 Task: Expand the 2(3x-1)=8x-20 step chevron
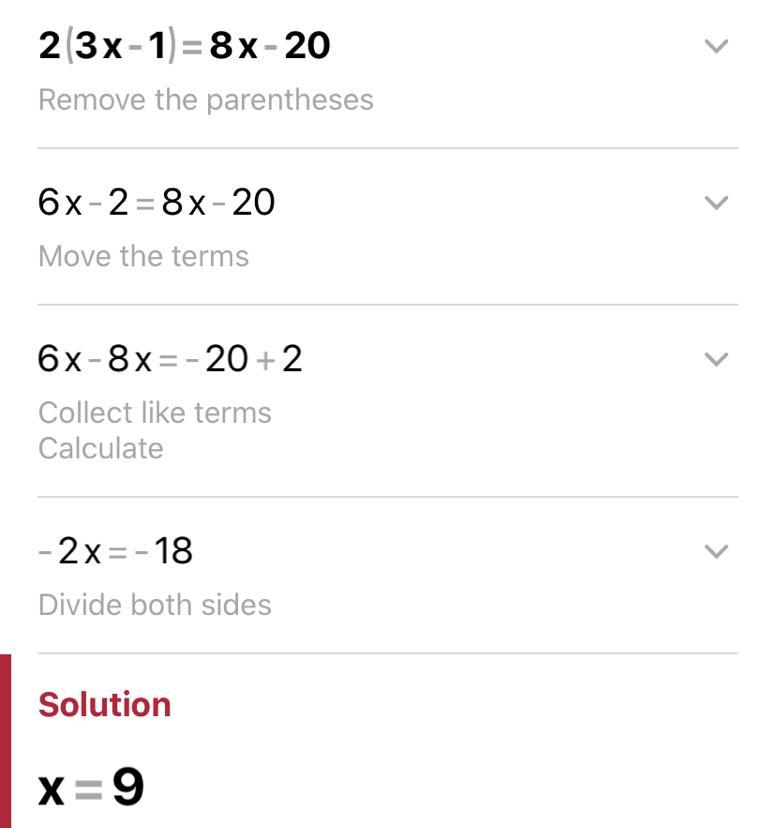pyautogui.click(x=715, y=46)
